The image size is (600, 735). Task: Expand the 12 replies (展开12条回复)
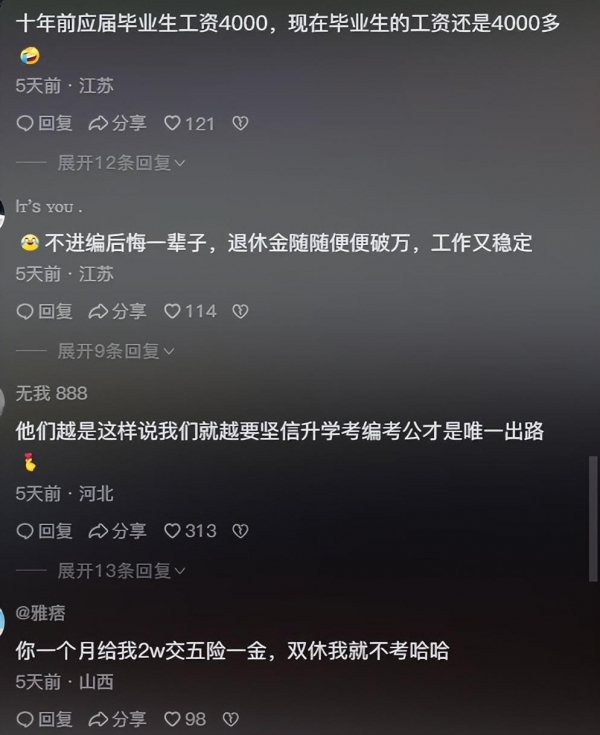[121, 162]
